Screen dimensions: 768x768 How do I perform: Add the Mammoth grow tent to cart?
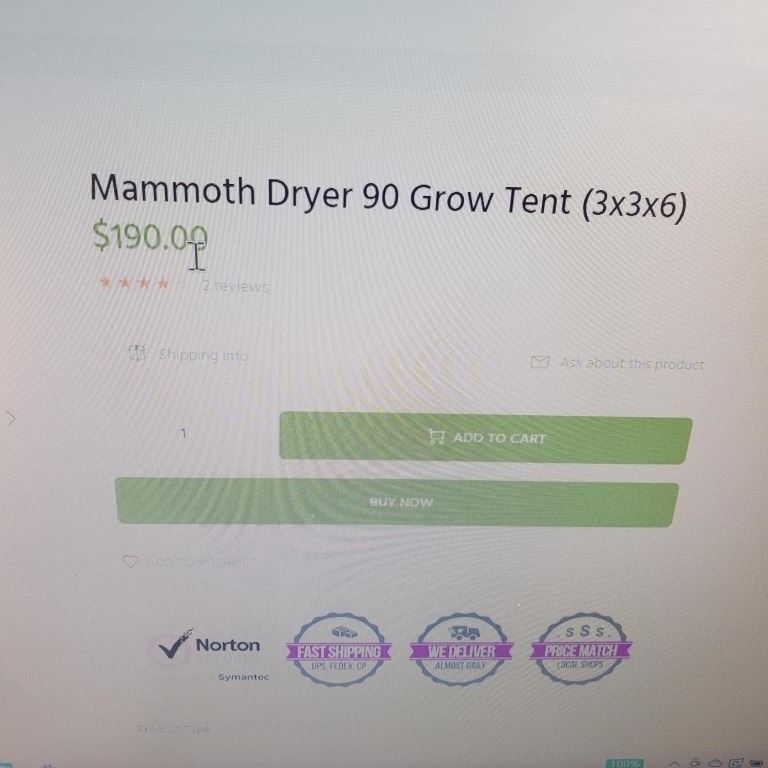485,439
